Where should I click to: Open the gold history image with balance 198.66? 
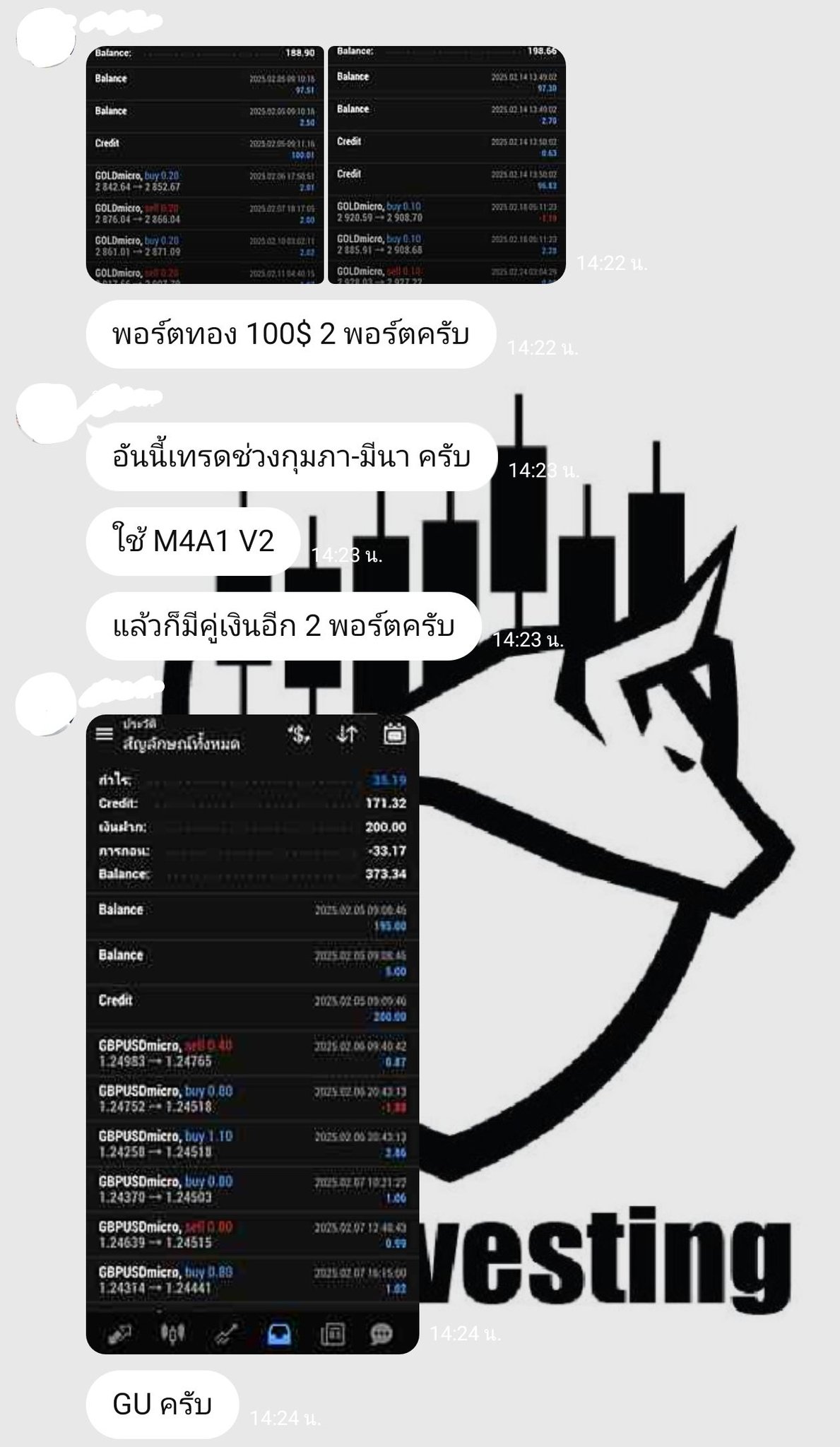pos(446,165)
